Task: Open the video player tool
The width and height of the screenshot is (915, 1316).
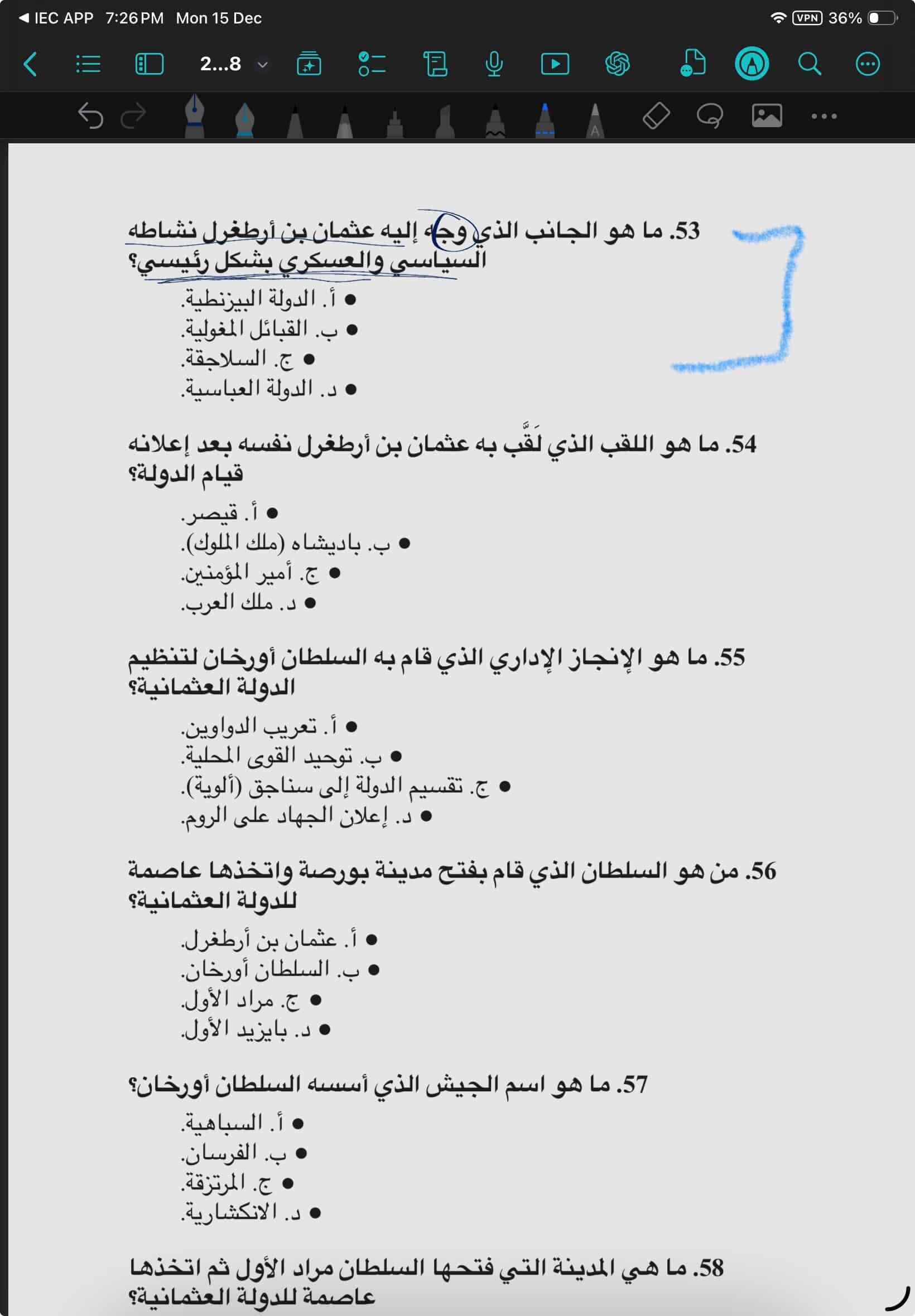Action: (x=555, y=64)
